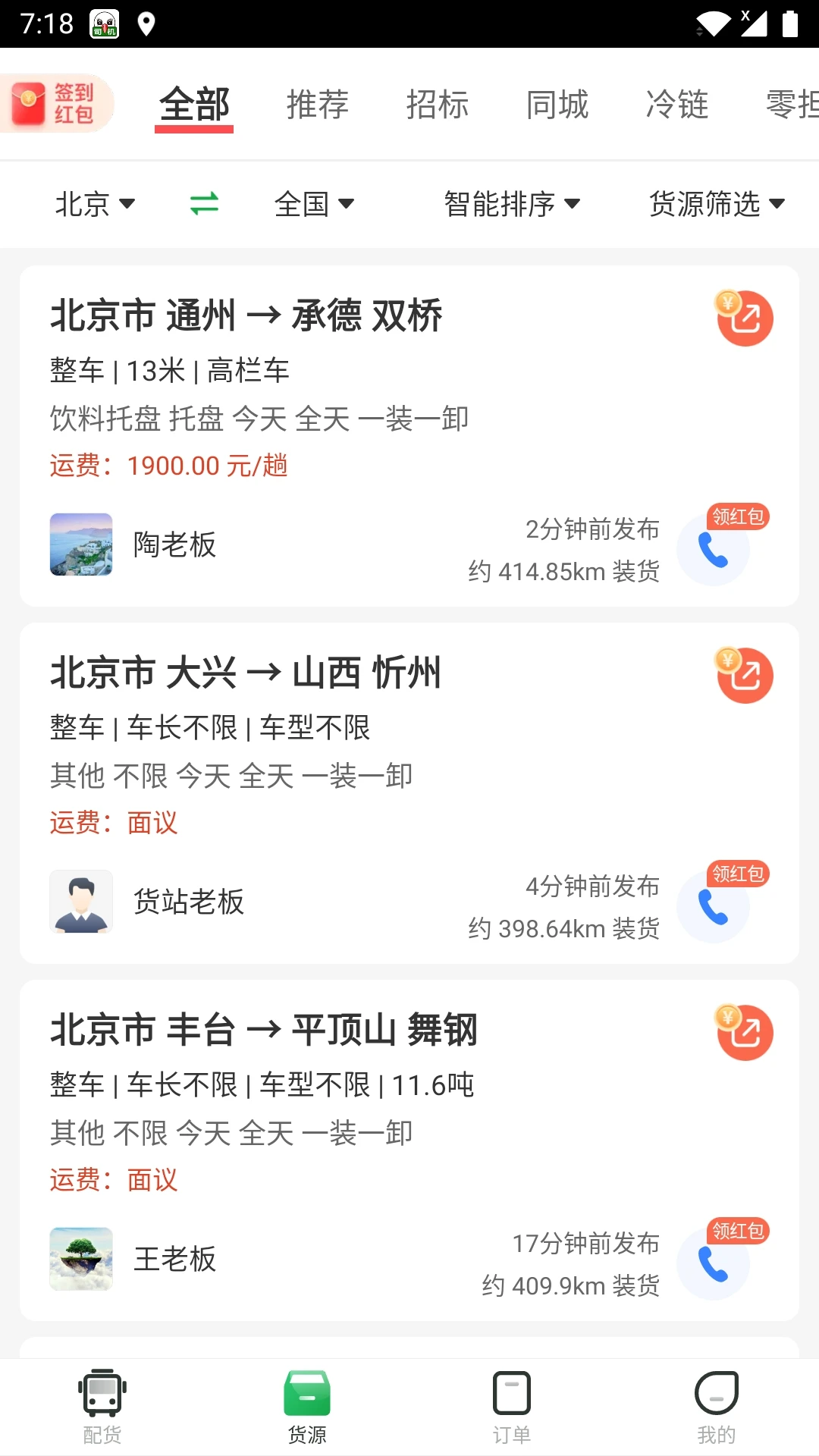Open the 订单 orders tab icon
This screenshot has height=1456, width=819.
click(512, 1407)
